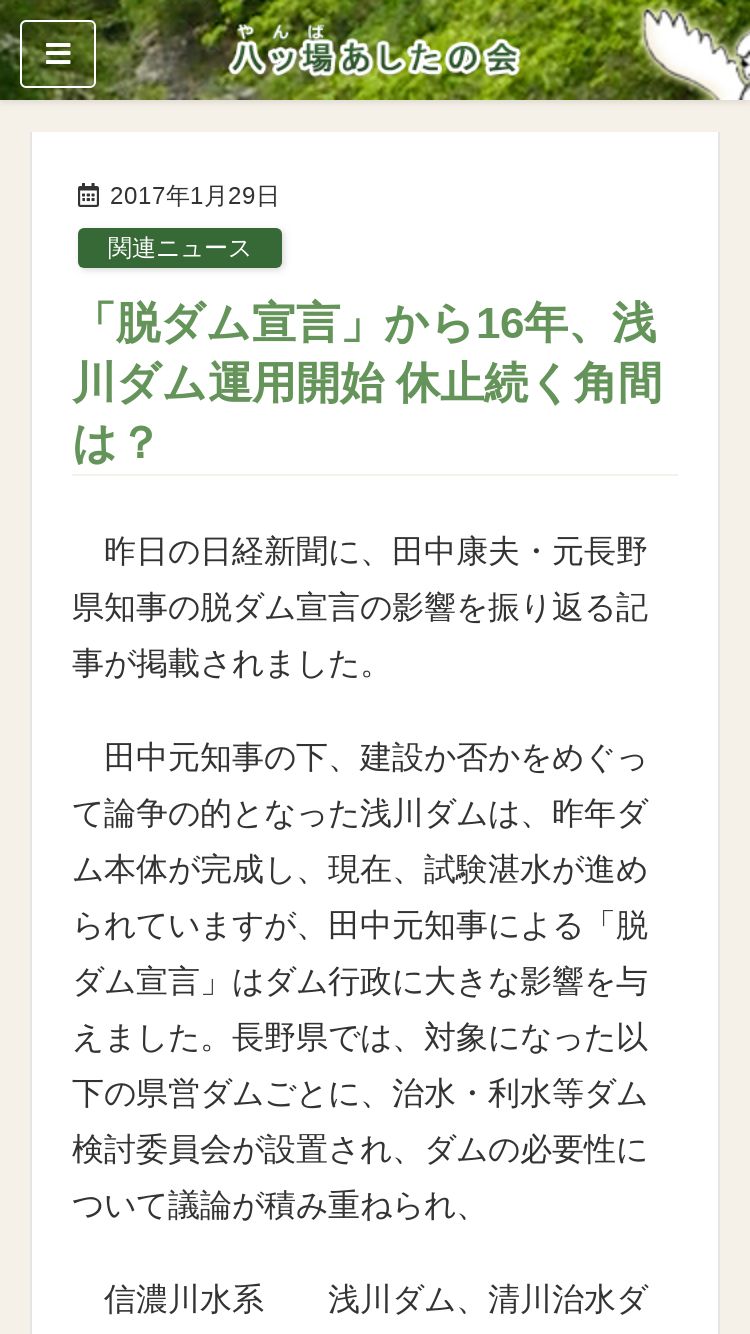This screenshot has width=750, height=1334.
Task: Tap the 関連ニュース category tag
Action: 180,248
